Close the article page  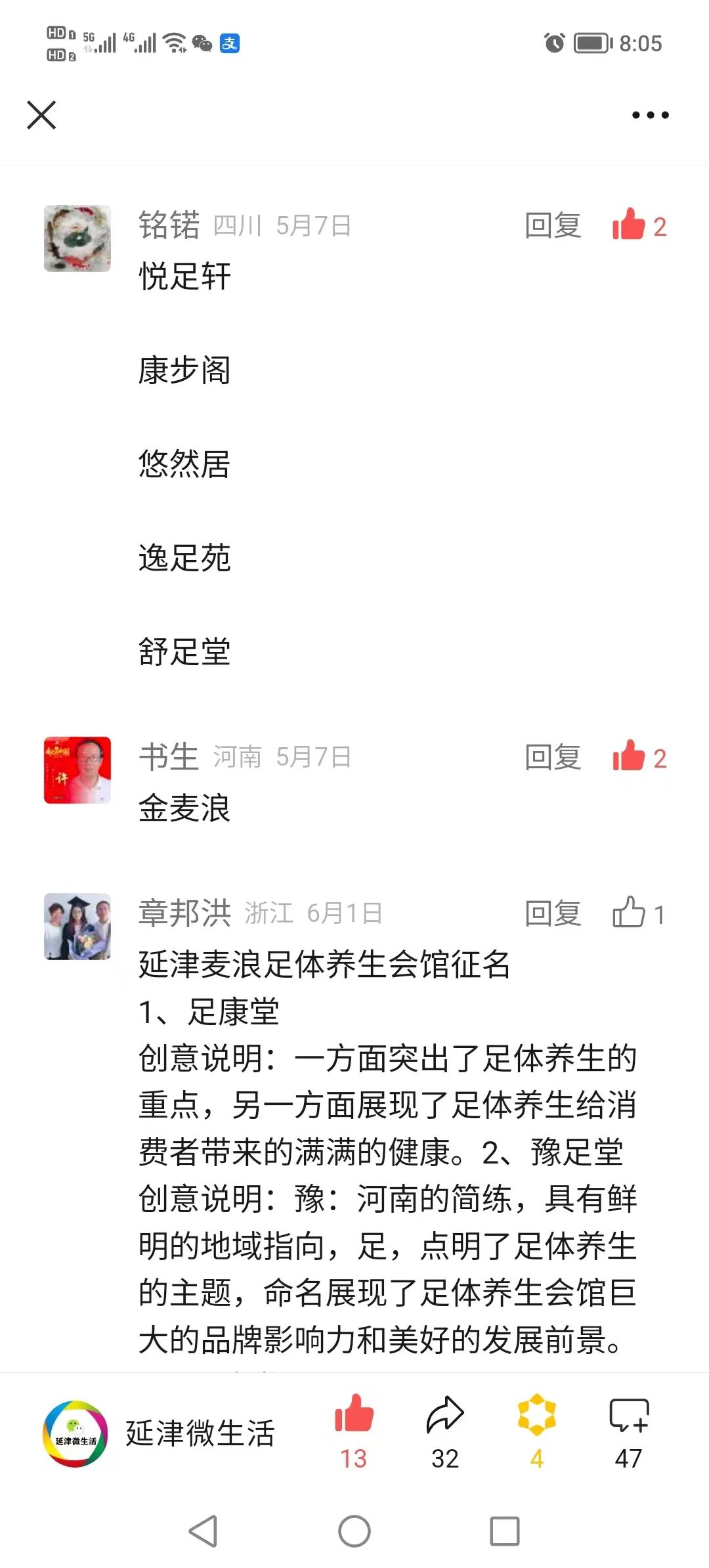point(41,116)
